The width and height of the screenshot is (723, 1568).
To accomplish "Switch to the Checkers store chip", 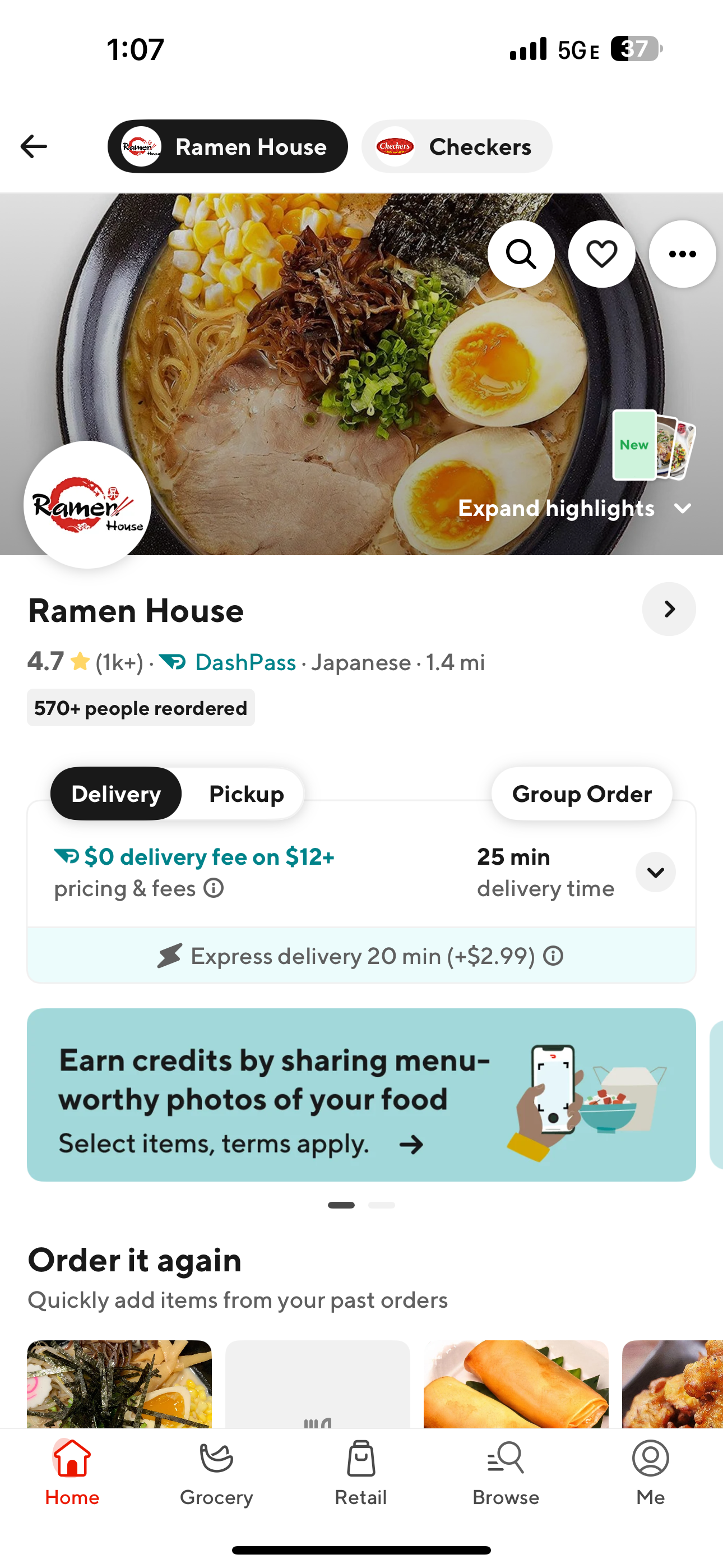I will click(x=456, y=147).
